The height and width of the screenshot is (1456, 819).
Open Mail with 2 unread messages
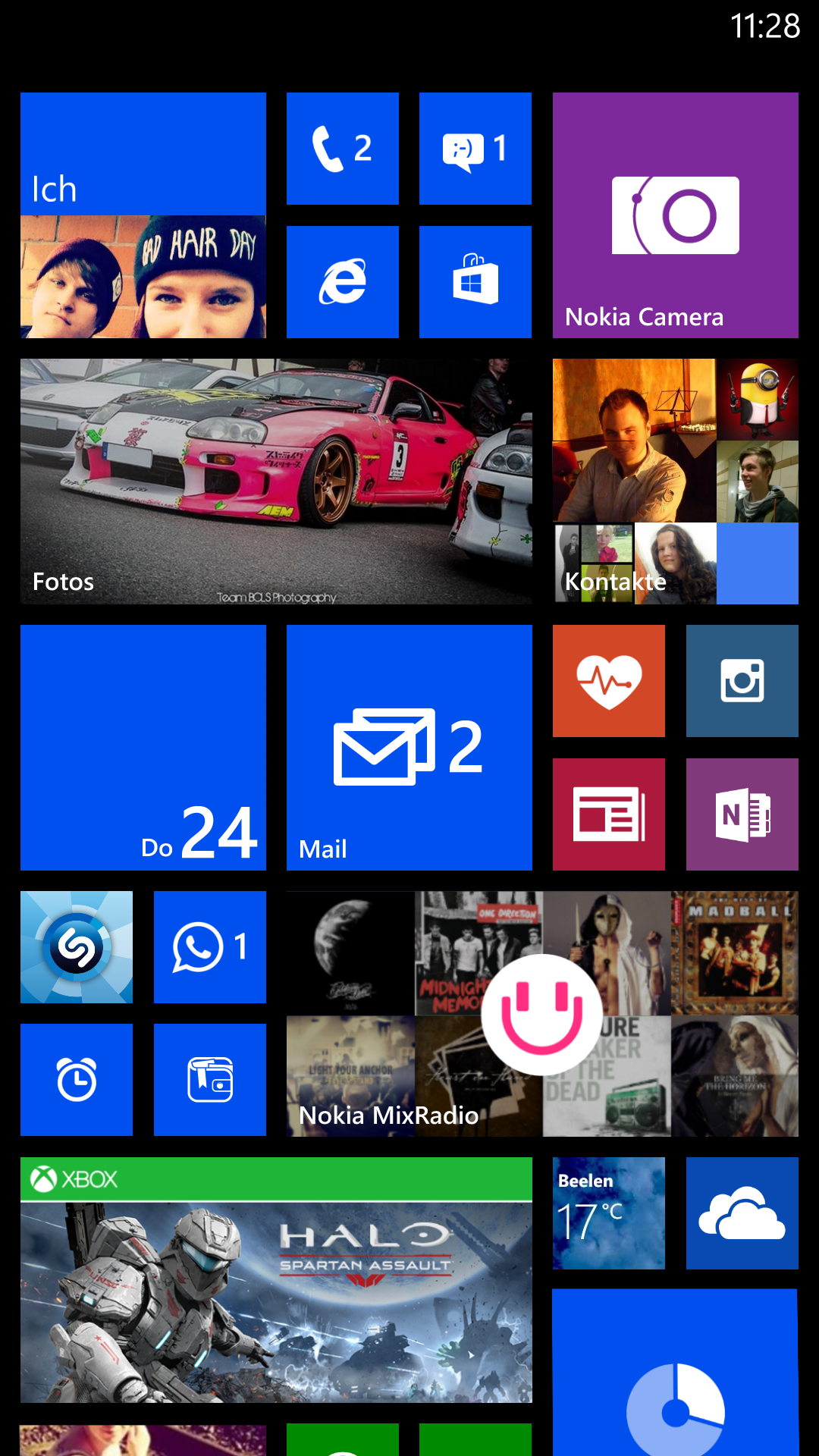[x=409, y=748]
